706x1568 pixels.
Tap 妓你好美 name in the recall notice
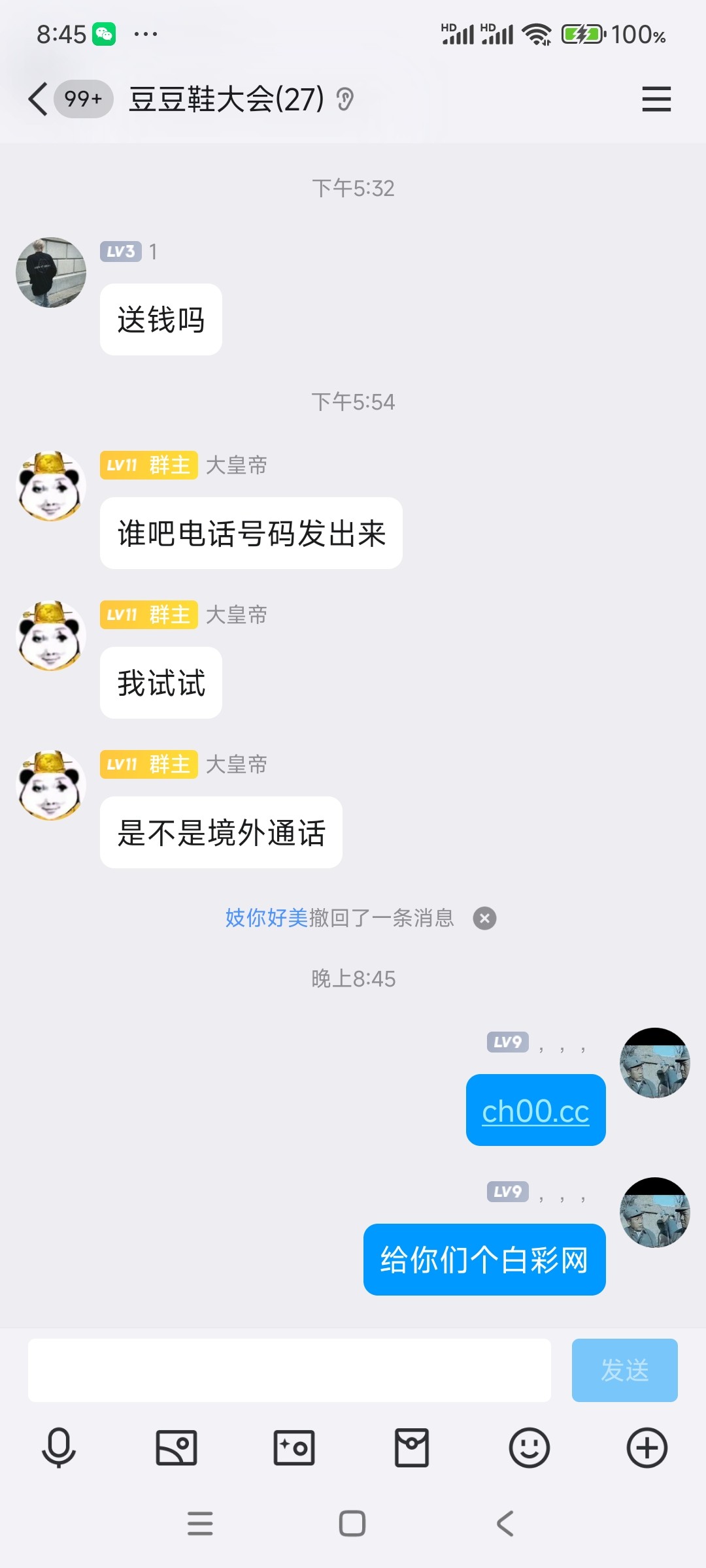click(x=266, y=918)
